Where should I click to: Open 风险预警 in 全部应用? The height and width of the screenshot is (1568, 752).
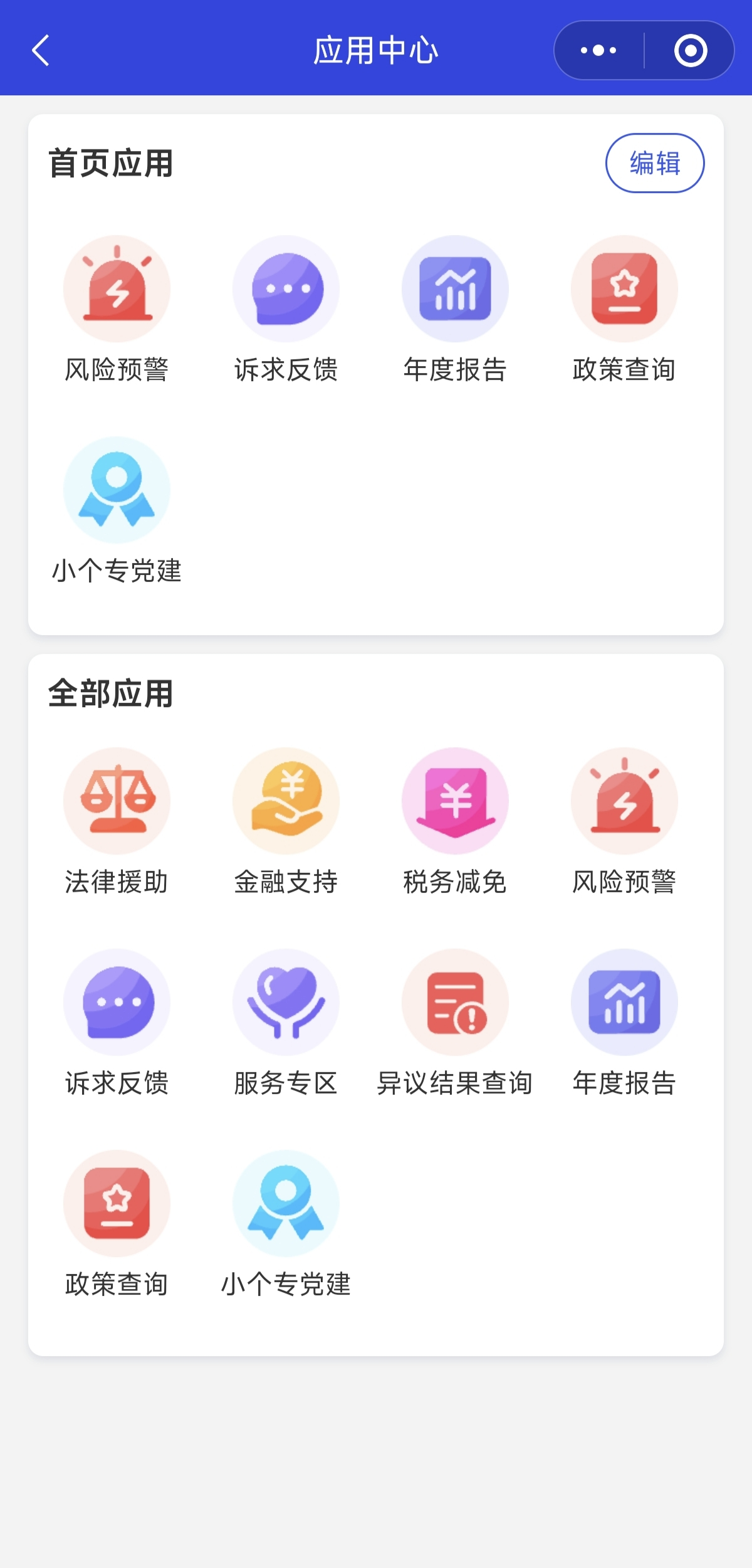tap(624, 822)
